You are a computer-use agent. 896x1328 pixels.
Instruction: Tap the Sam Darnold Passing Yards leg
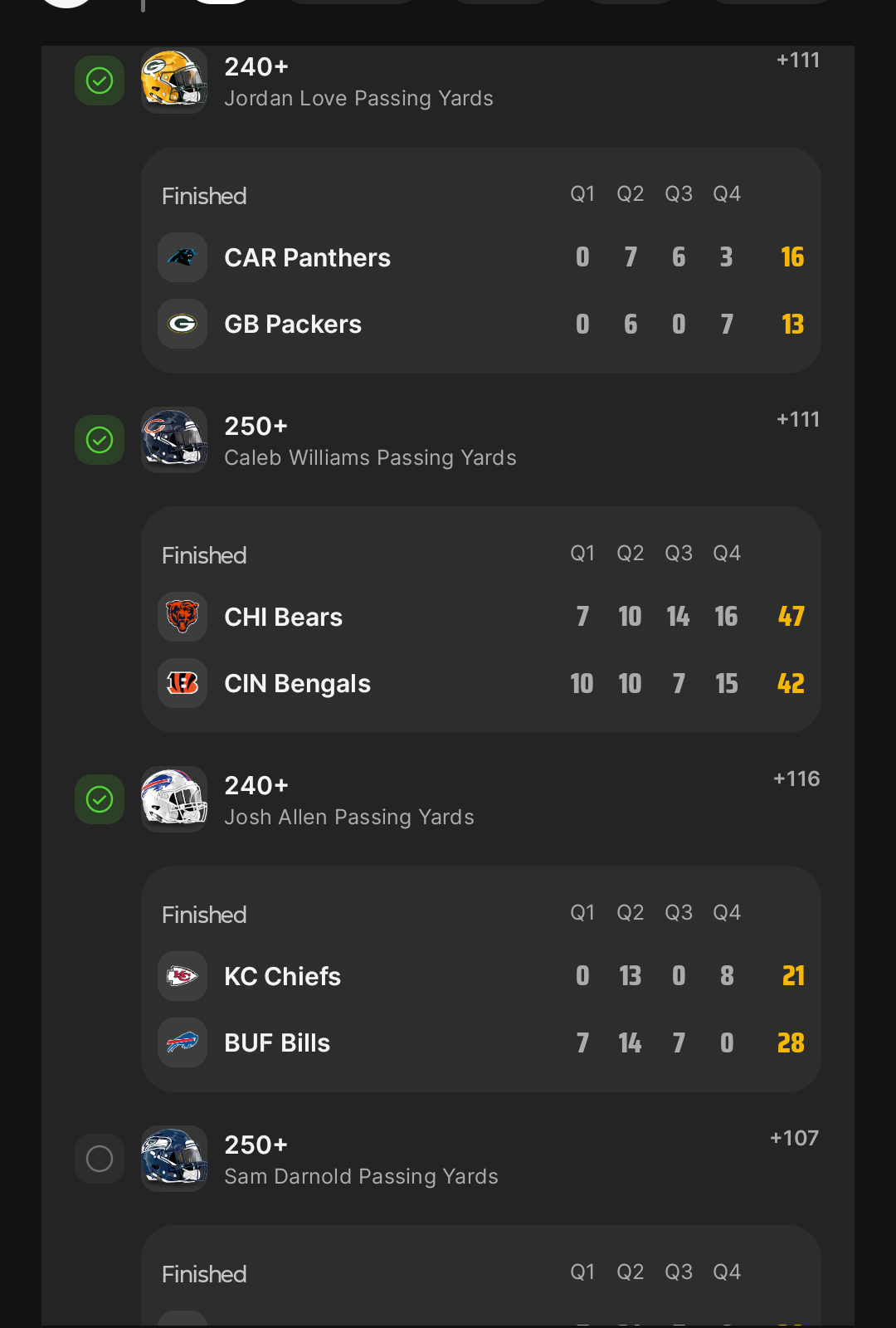tap(361, 1160)
